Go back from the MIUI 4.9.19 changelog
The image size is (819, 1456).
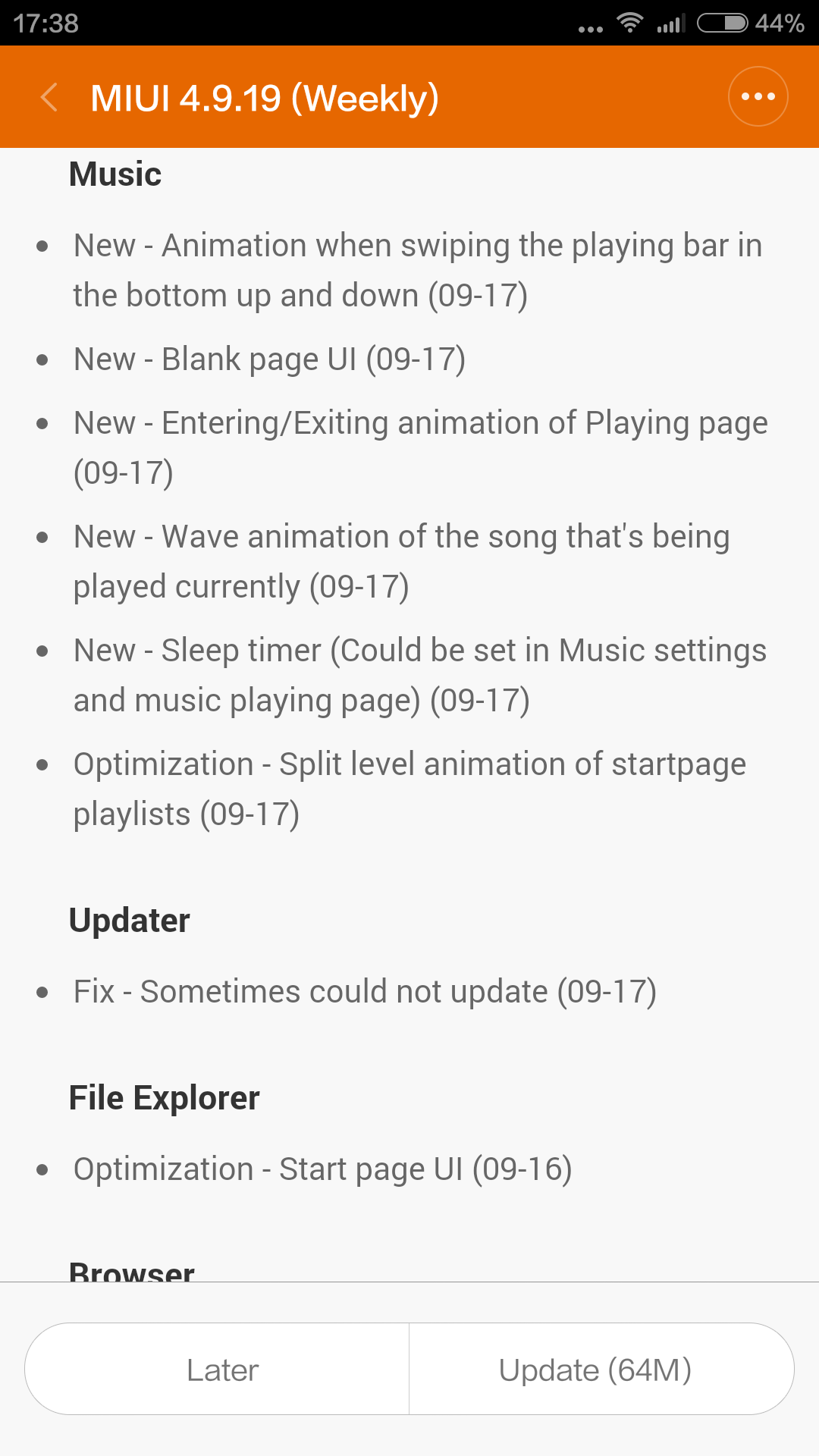click(49, 97)
